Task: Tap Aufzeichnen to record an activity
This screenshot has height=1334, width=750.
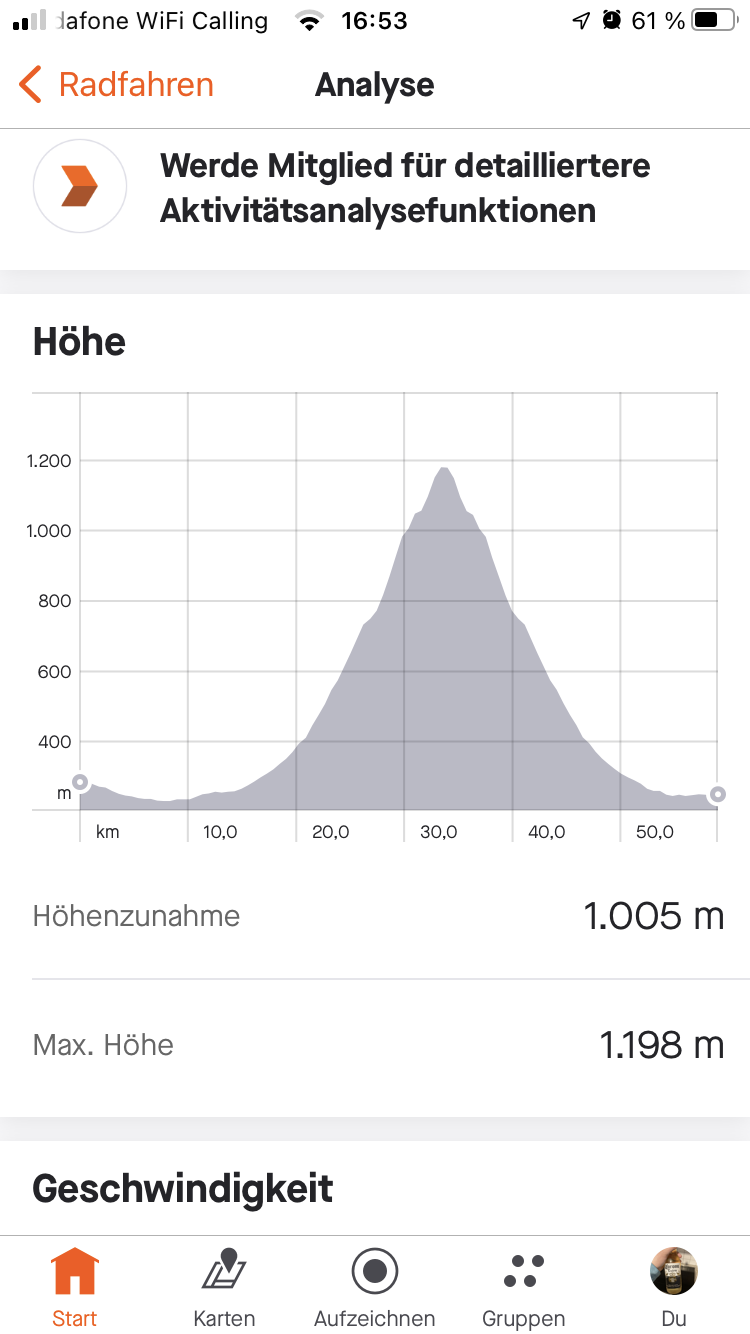Action: pyautogui.click(x=375, y=1288)
